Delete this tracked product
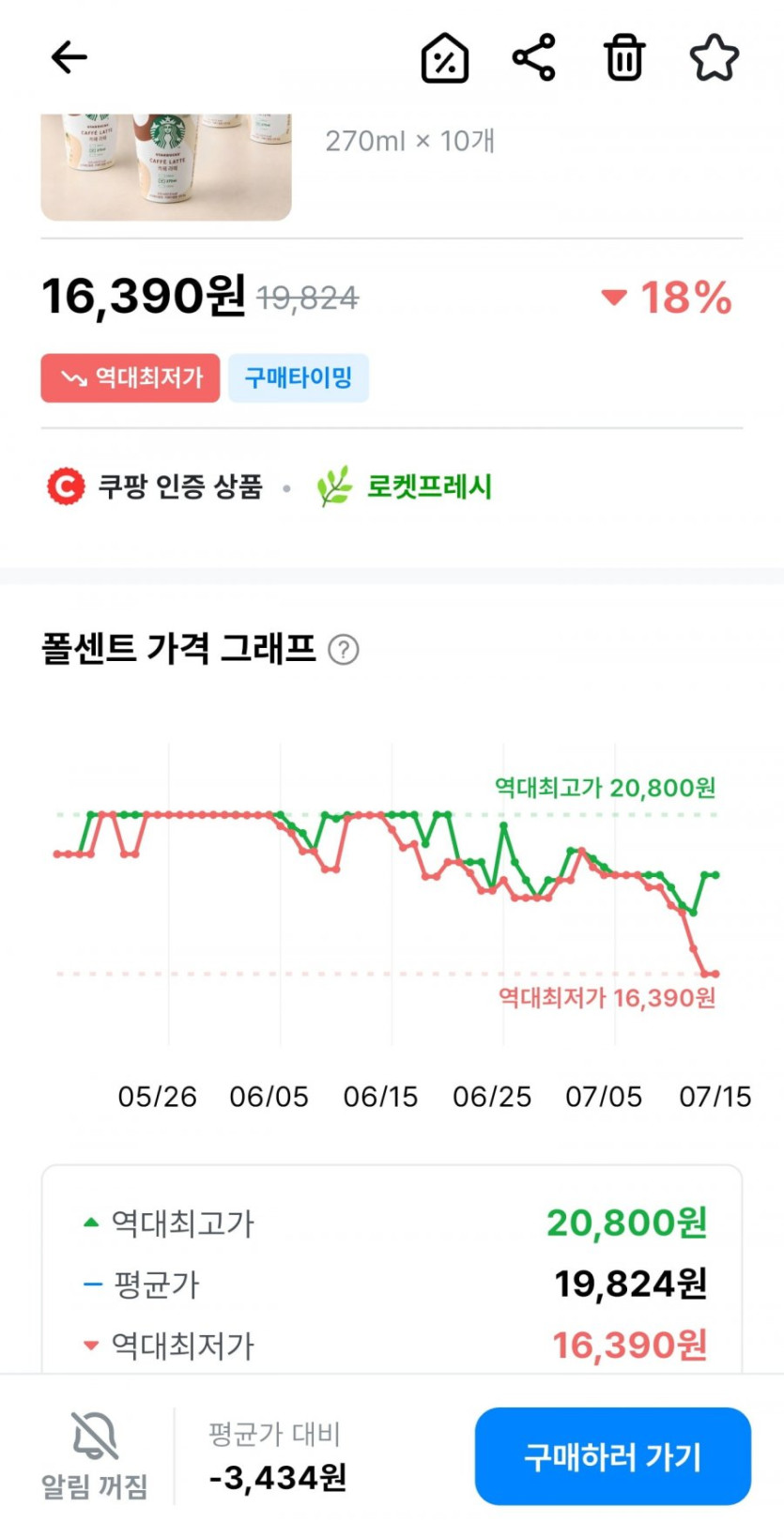The width and height of the screenshot is (784, 1538). coord(624,58)
